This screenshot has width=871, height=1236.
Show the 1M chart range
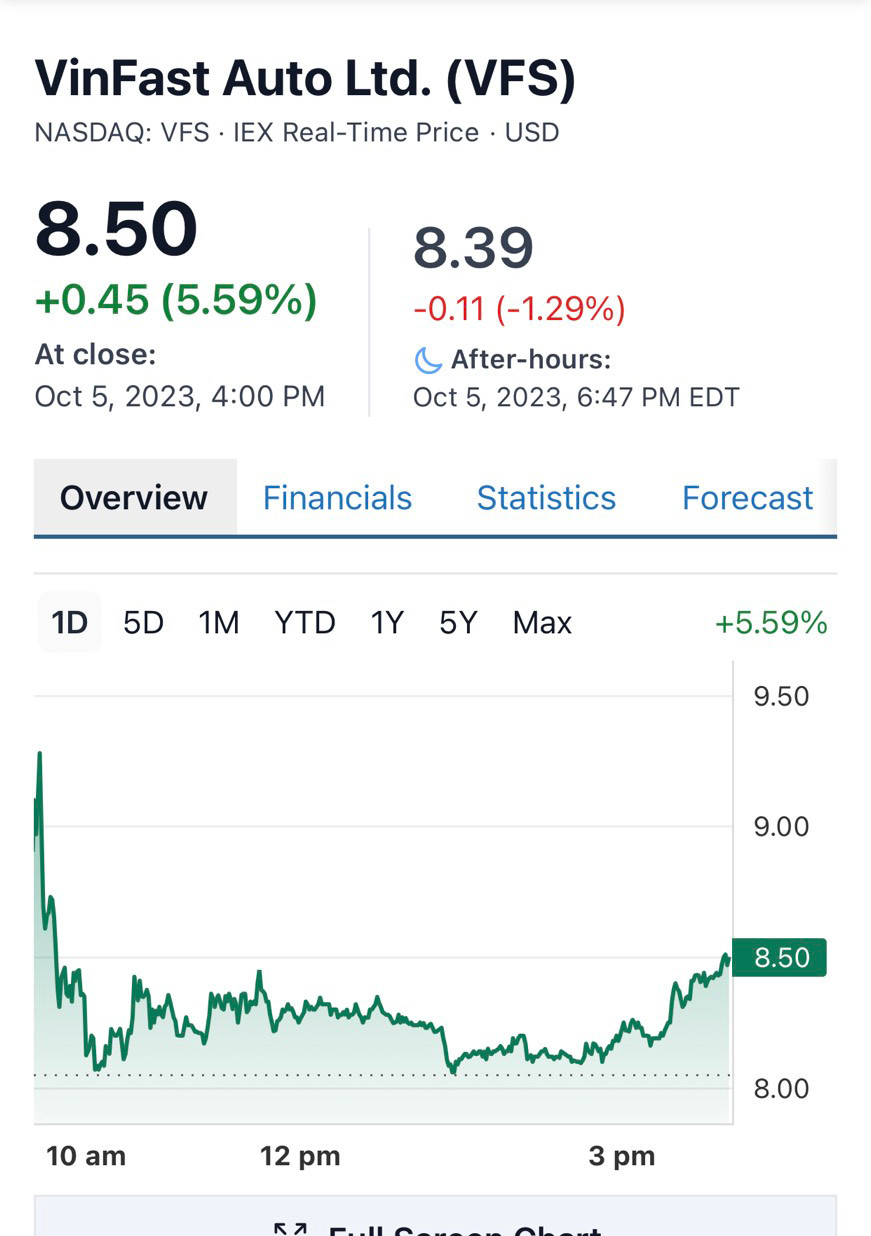[x=219, y=623]
